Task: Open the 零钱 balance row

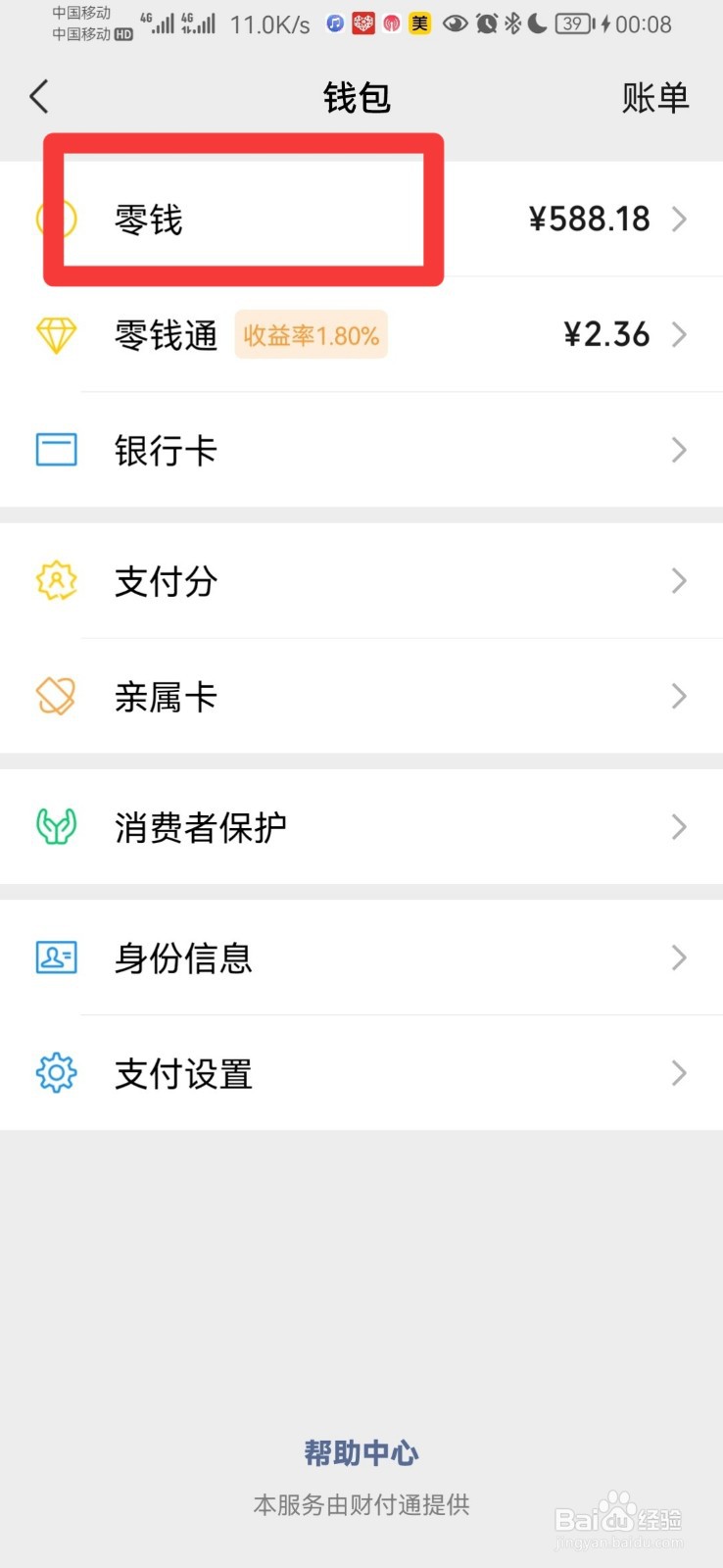Action: point(361,219)
